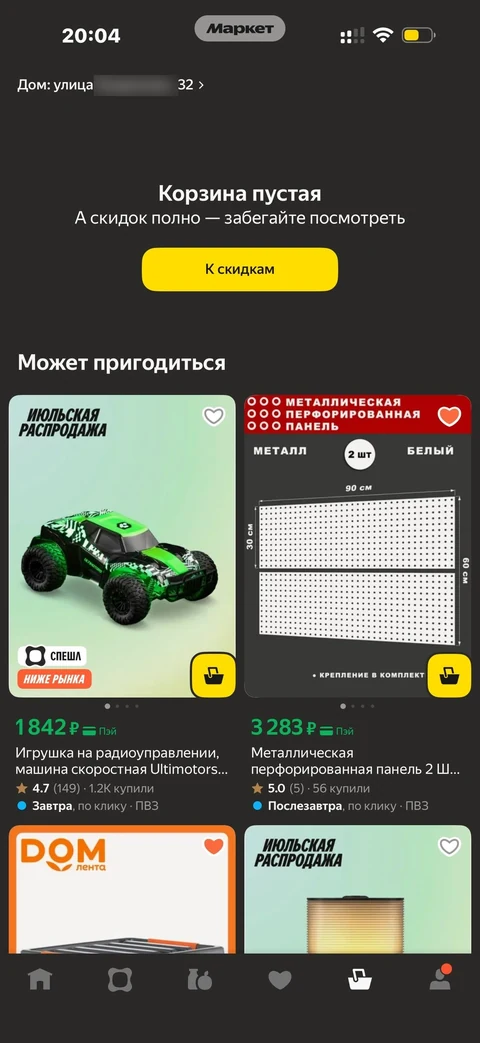The image size is (480, 1043).
Task: Open the profile tab
Action: 440,979
